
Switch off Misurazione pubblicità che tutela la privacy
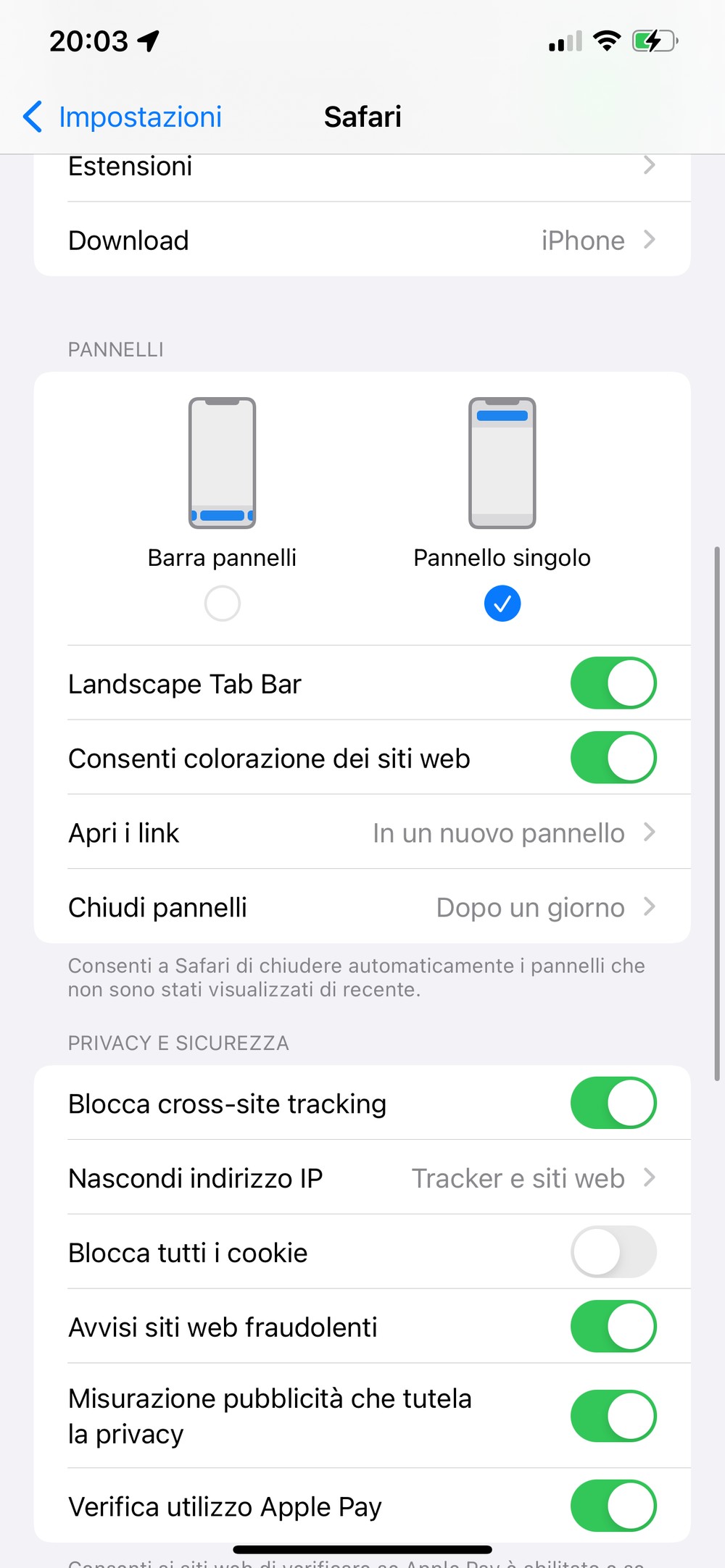[x=613, y=1416]
